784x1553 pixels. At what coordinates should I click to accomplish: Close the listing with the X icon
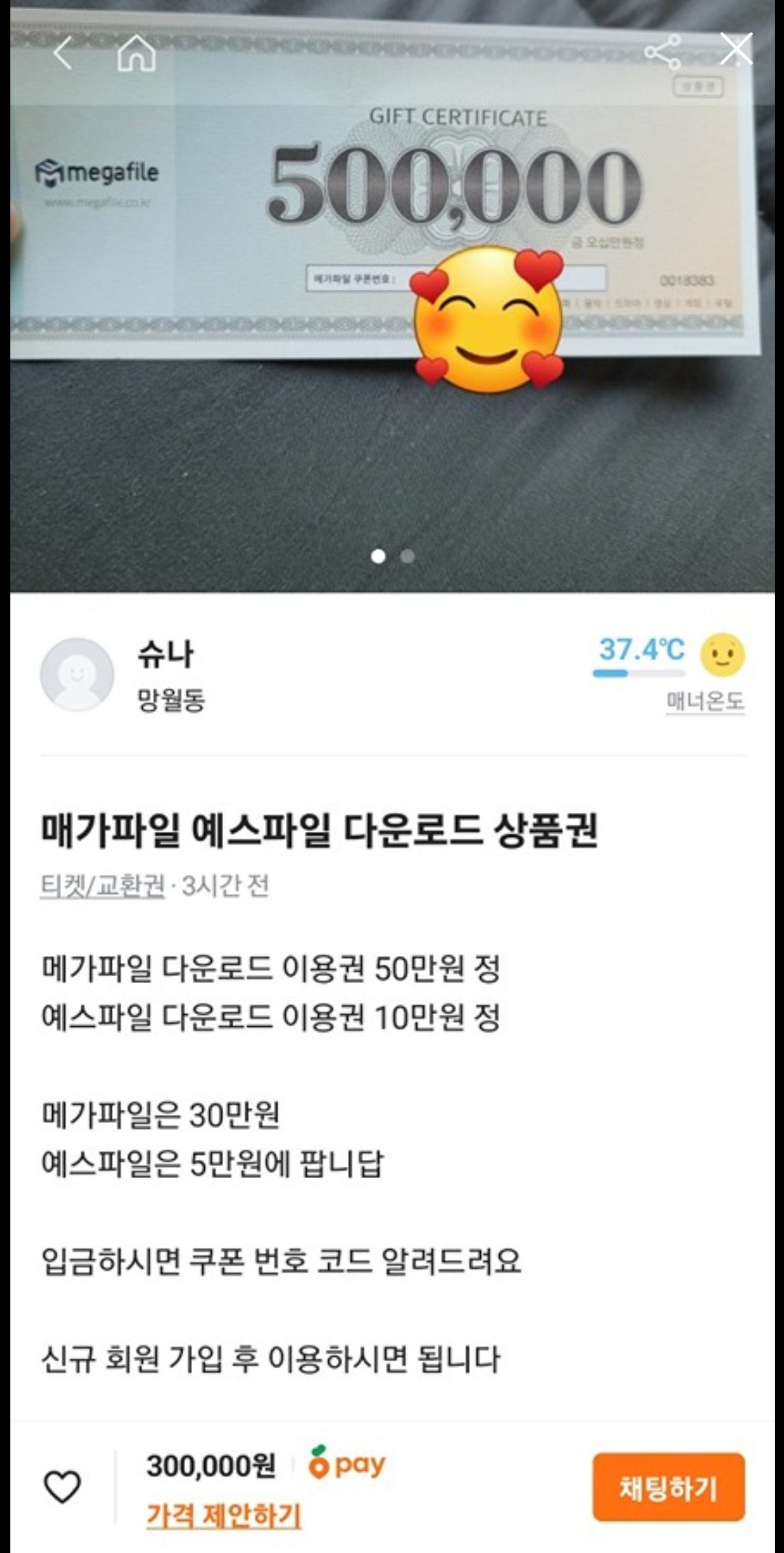(x=737, y=48)
